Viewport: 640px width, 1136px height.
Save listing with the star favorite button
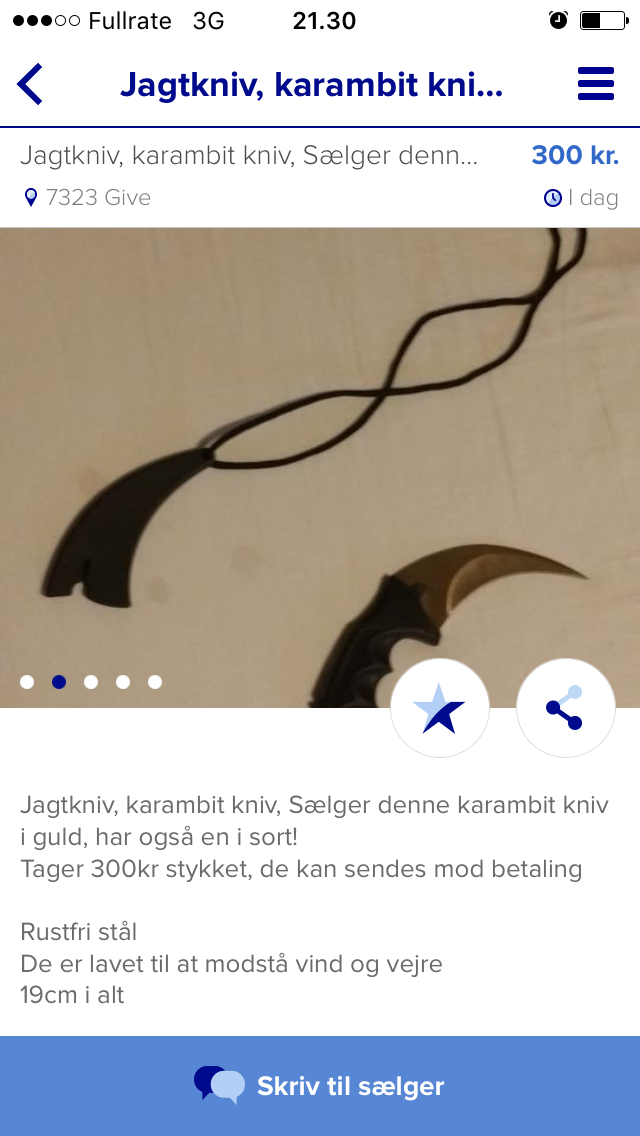pyautogui.click(x=440, y=708)
